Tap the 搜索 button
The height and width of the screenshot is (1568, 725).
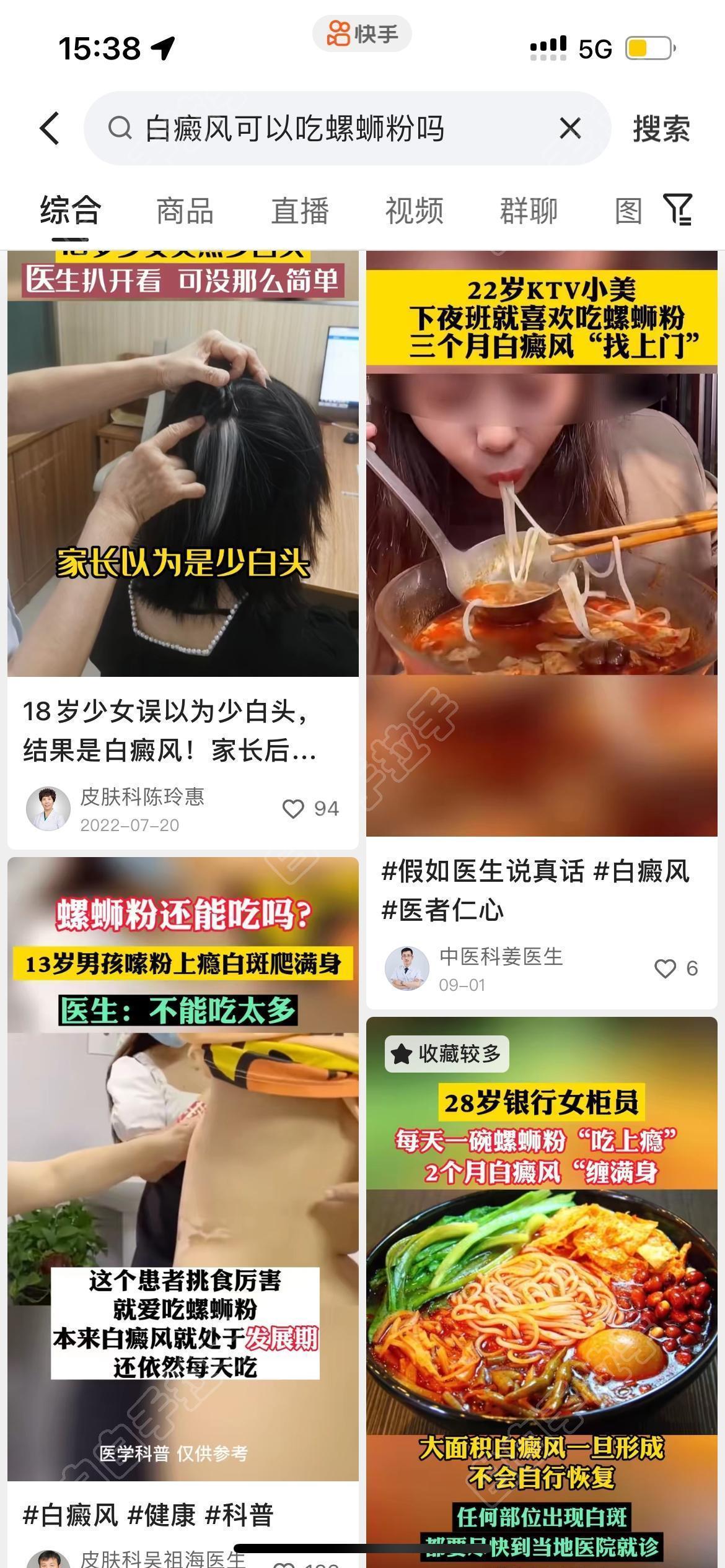(661, 129)
